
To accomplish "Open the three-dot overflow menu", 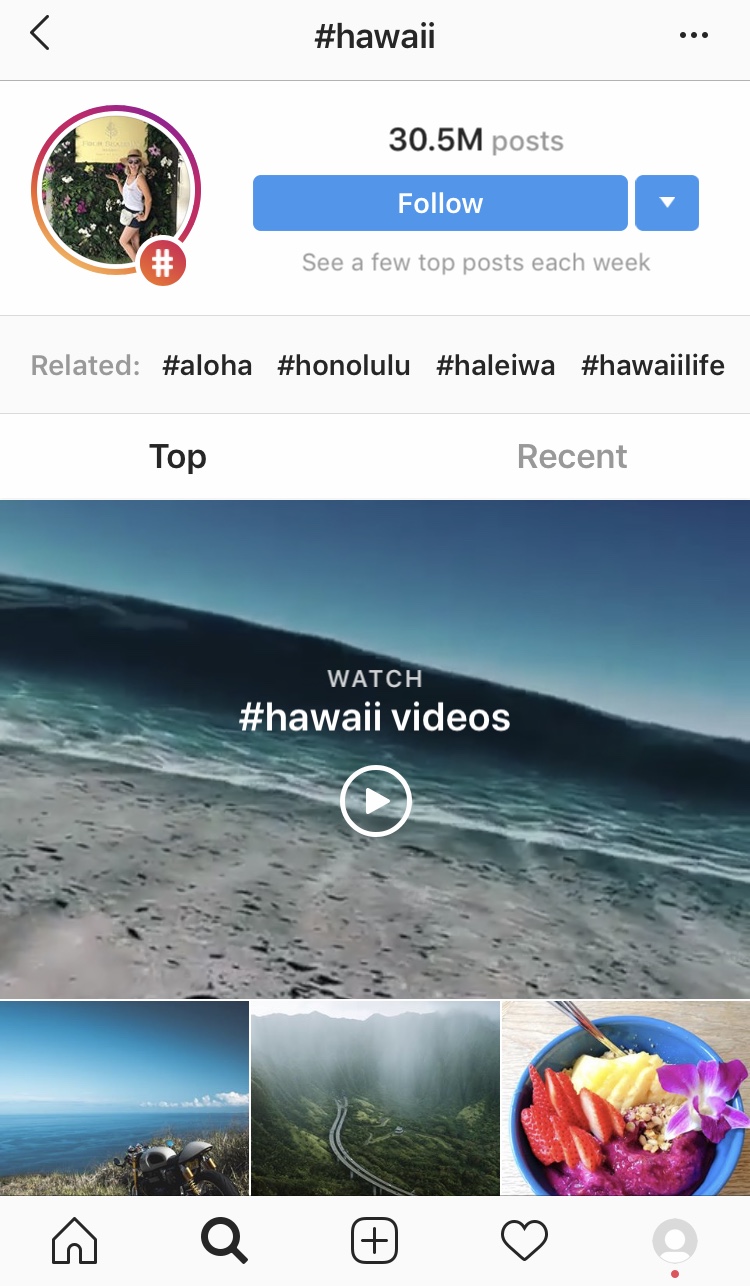I will tap(693, 36).
